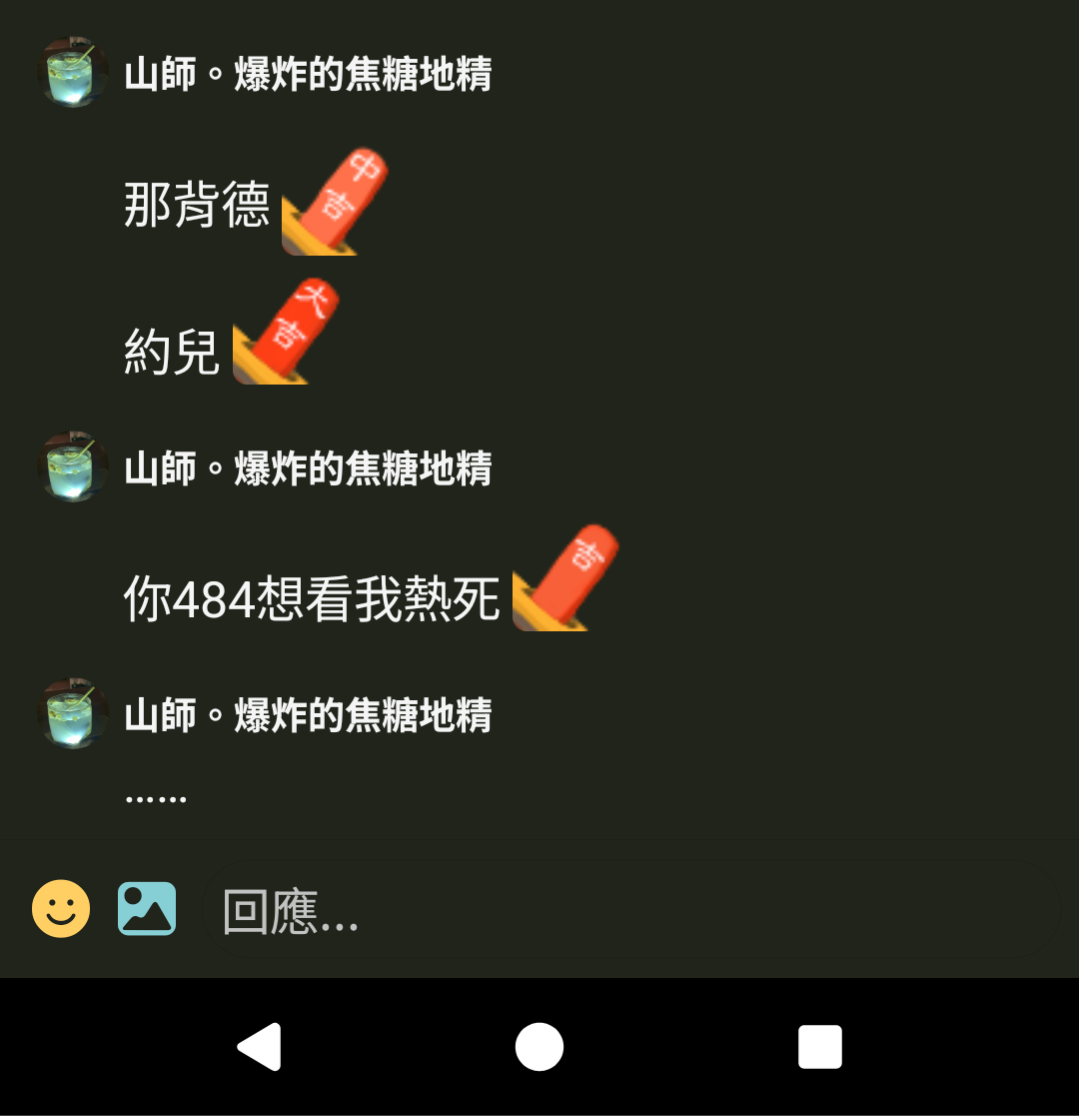Open the recent apps overview
Viewport: 1079px width, 1116px height.
click(x=819, y=1047)
